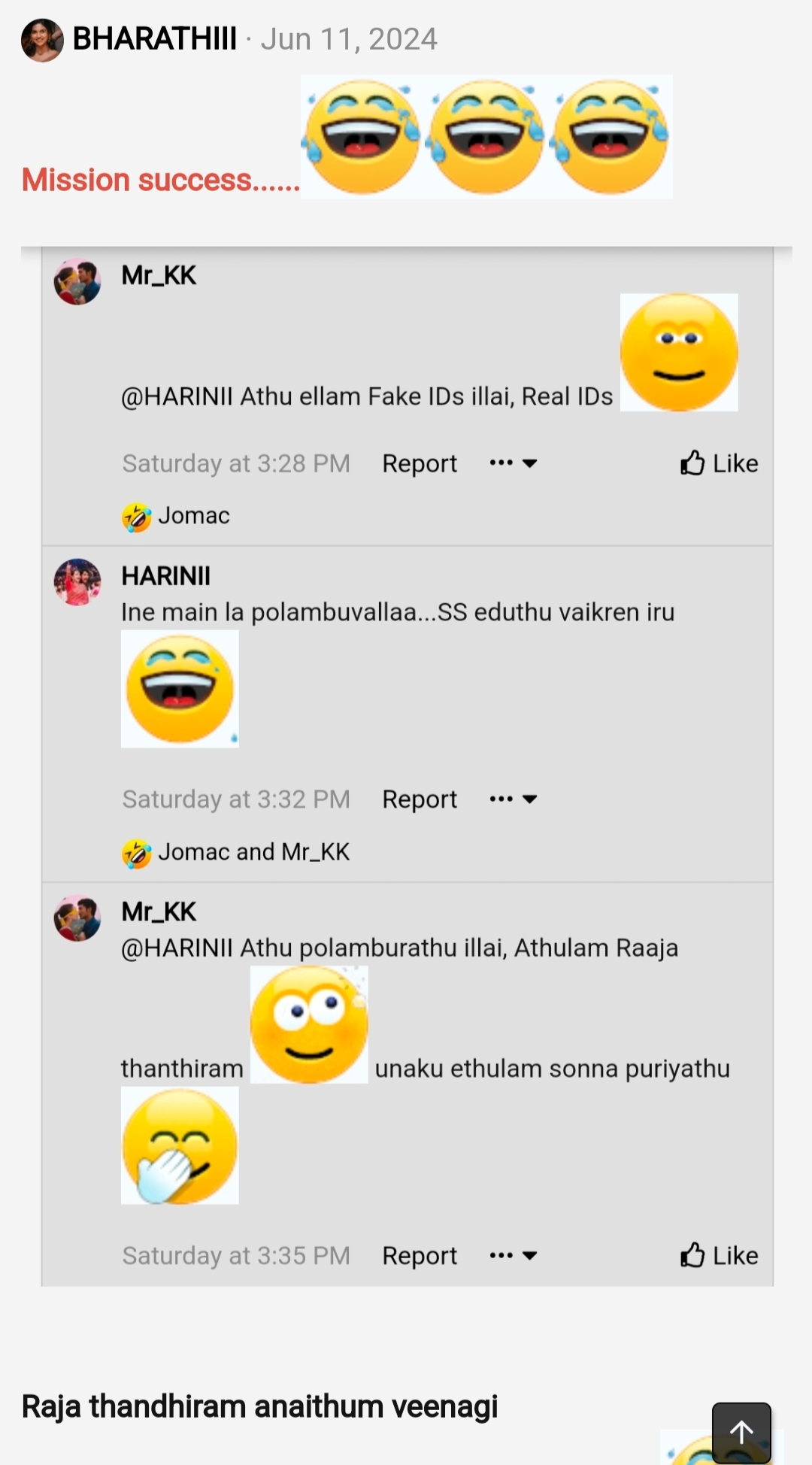The width and height of the screenshot is (812, 1465).
Task: Expand more options on 3:35 PM comment
Action: pos(513,1255)
